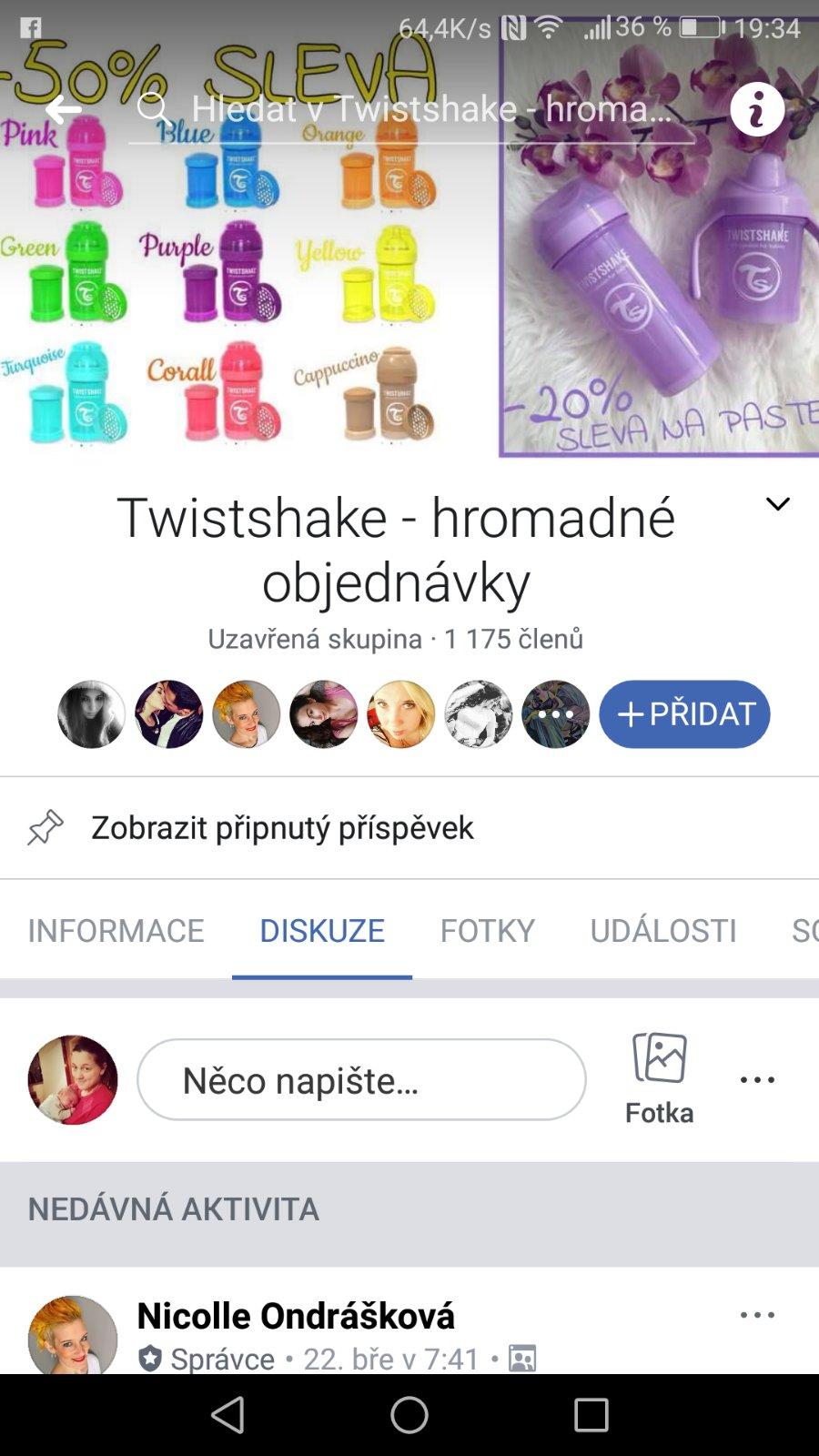Tap the PŘIDAT members button
The height and width of the screenshot is (1456, 819).
pyautogui.click(x=684, y=714)
